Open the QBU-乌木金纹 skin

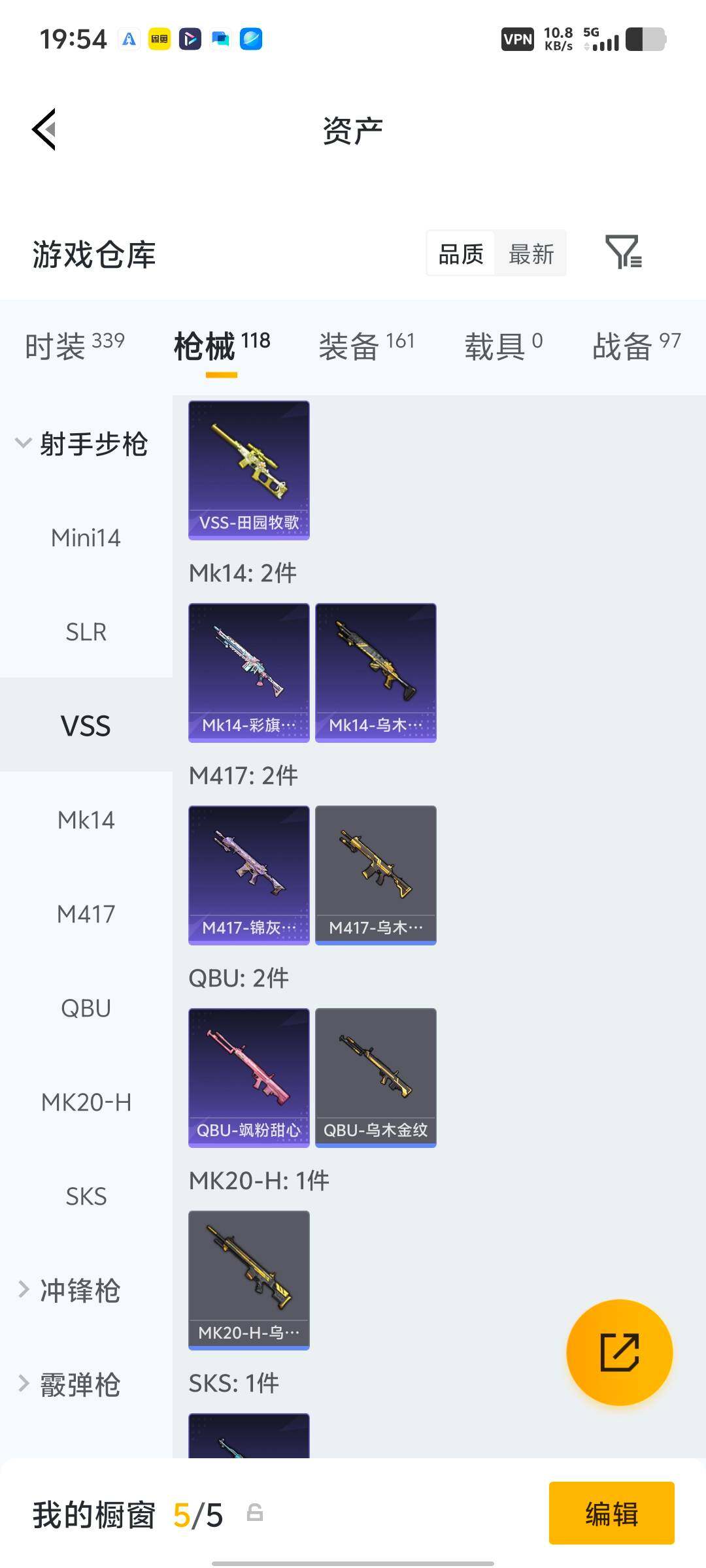(376, 1078)
